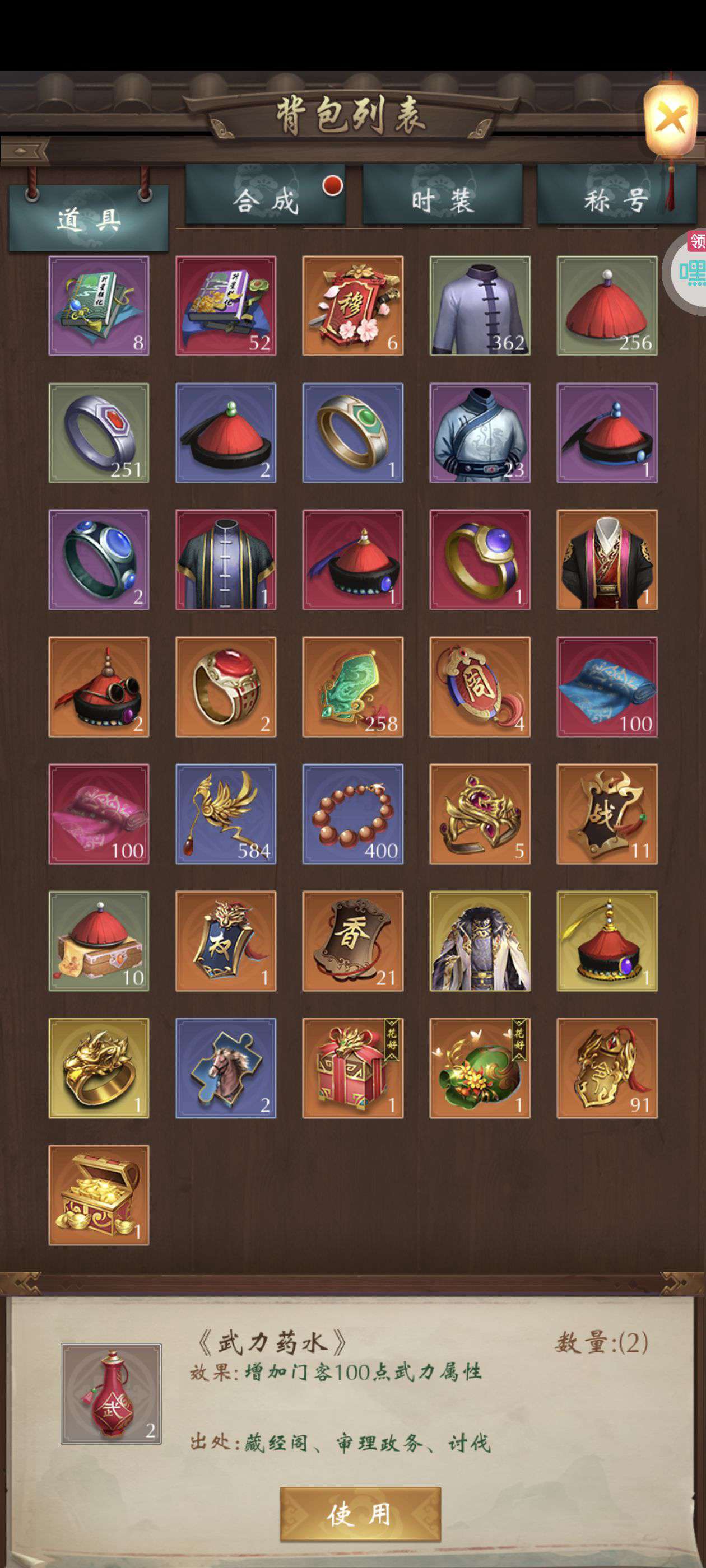This screenshot has width=706, height=1568.
Task: Select the gold treasure chest item
Action: tap(99, 1196)
